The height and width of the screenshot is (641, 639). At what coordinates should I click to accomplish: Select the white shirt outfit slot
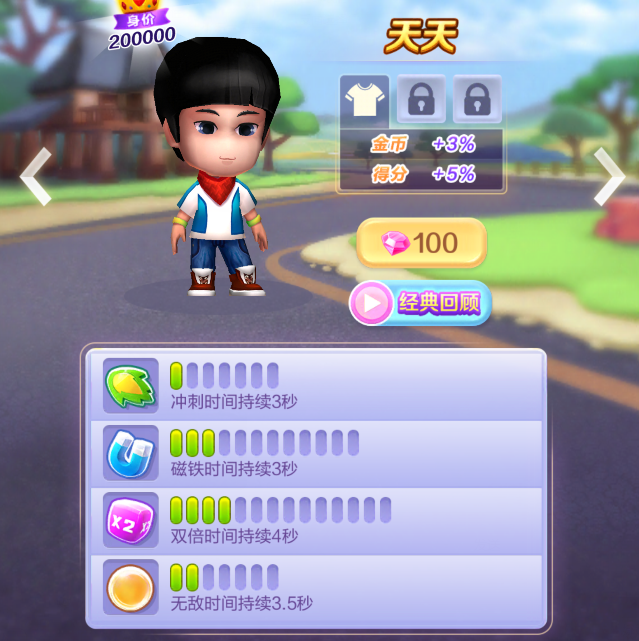click(x=364, y=99)
